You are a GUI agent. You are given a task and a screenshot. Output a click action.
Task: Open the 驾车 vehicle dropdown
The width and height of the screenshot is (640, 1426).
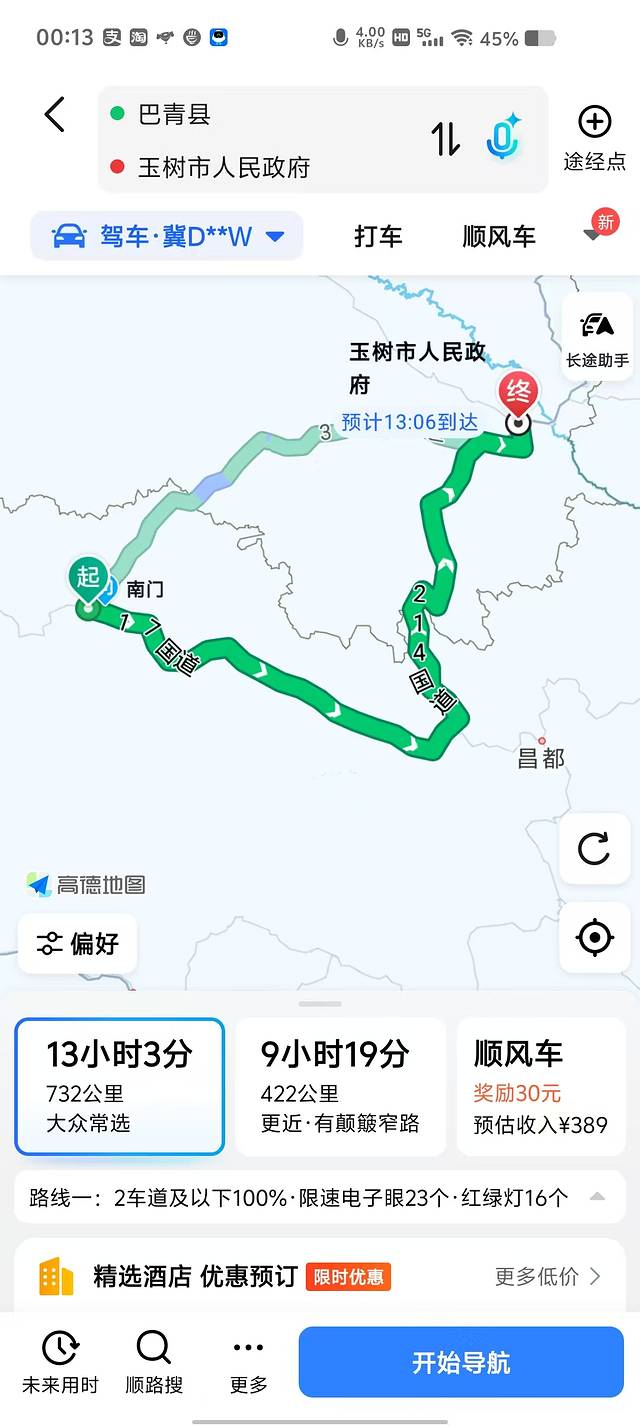tap(167, 237)
